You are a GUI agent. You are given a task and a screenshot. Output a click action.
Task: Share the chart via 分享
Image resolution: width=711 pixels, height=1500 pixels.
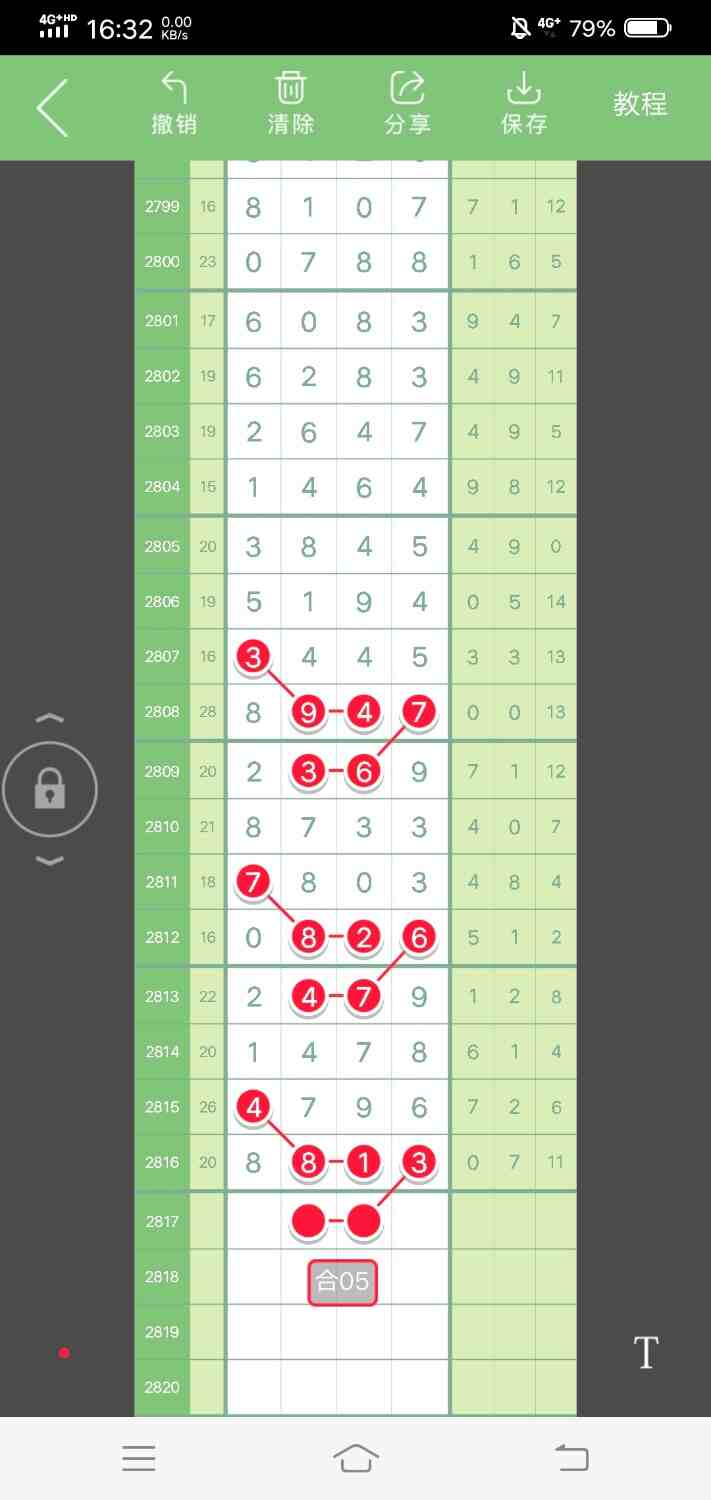click(407, 105)
